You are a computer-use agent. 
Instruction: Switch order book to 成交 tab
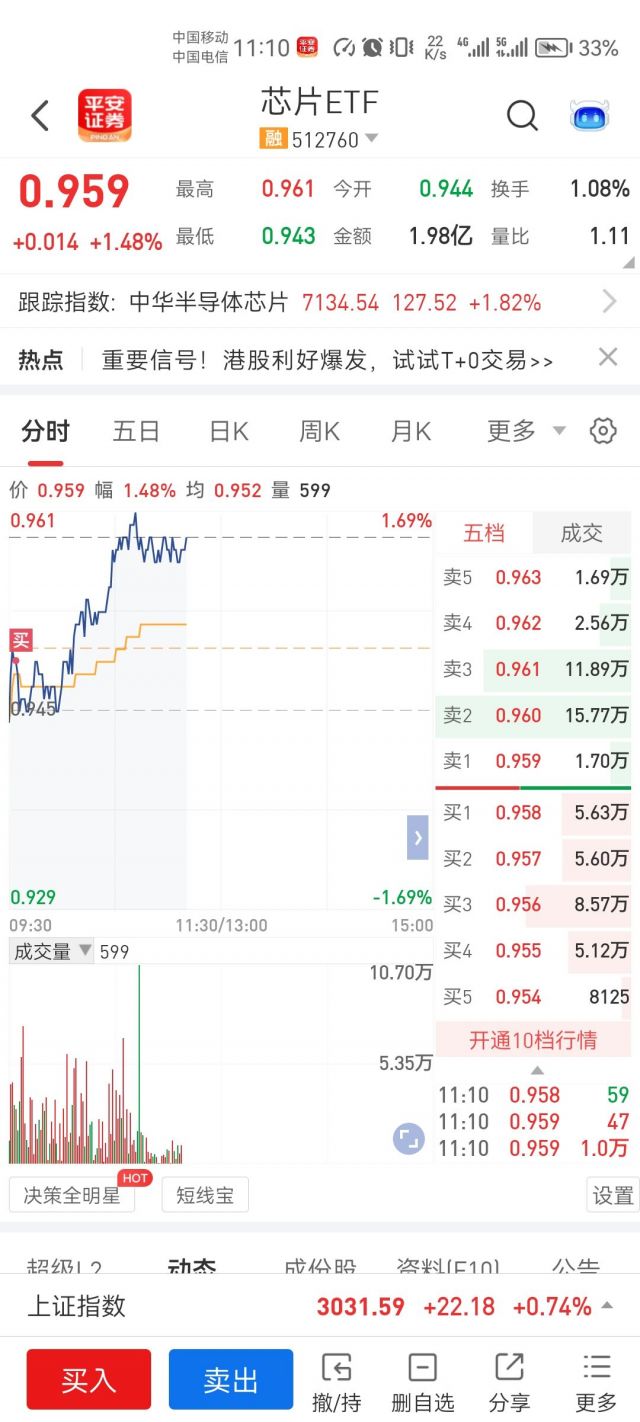pos(582,533)
